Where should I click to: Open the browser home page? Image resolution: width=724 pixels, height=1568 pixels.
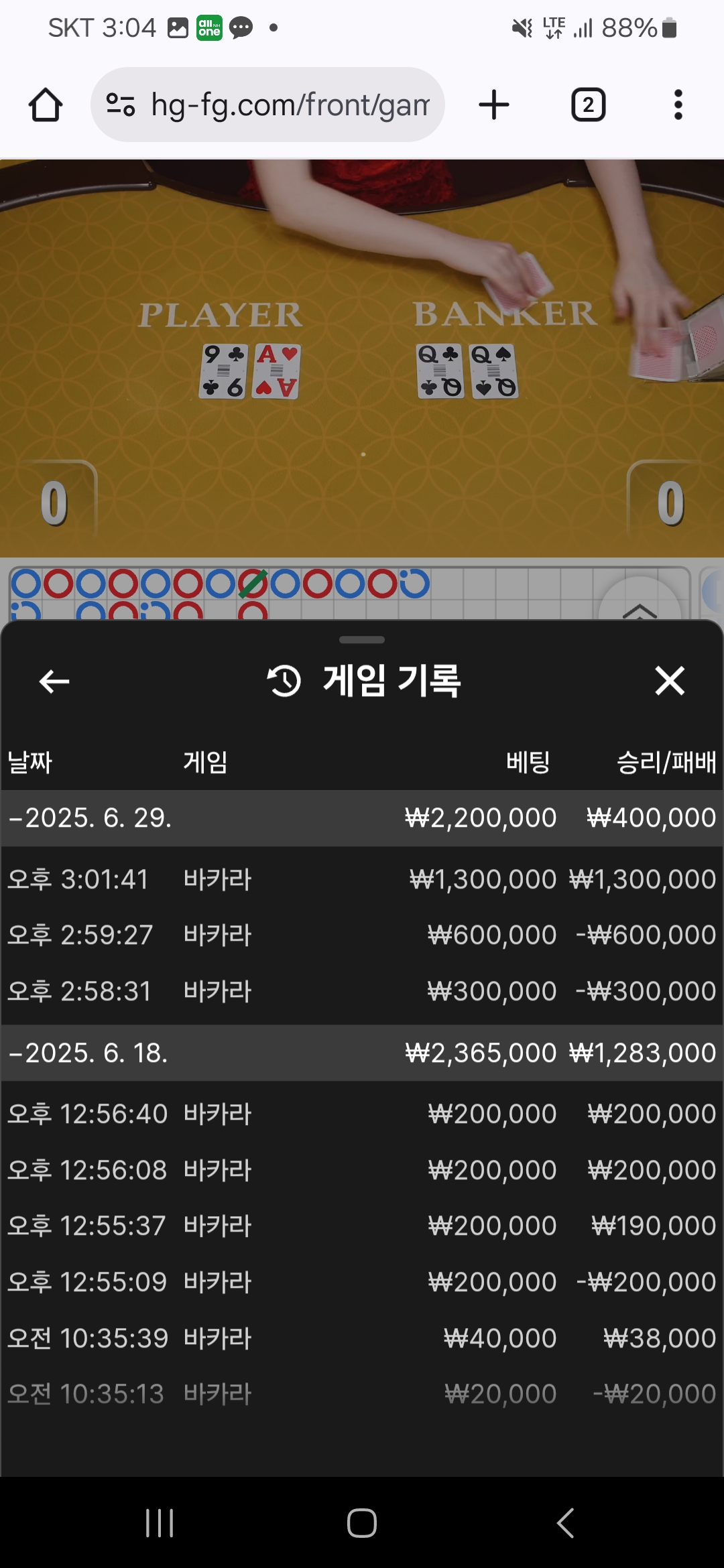(46, 105)
